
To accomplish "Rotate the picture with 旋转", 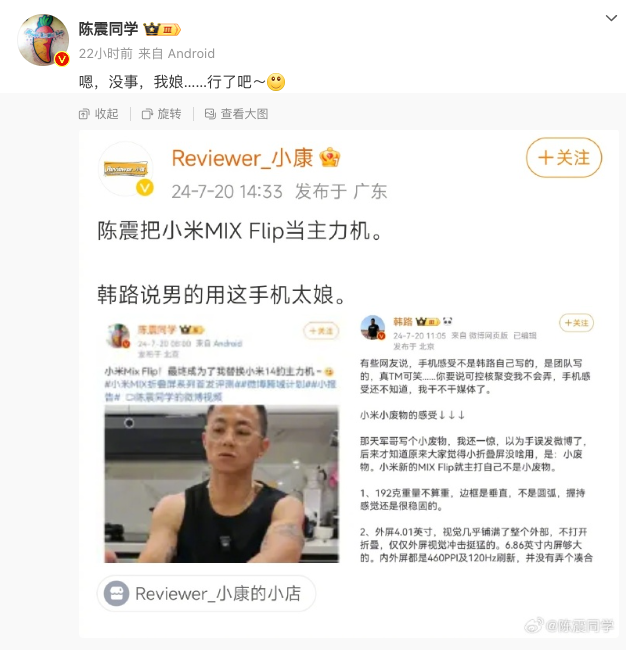I will 161,114.
